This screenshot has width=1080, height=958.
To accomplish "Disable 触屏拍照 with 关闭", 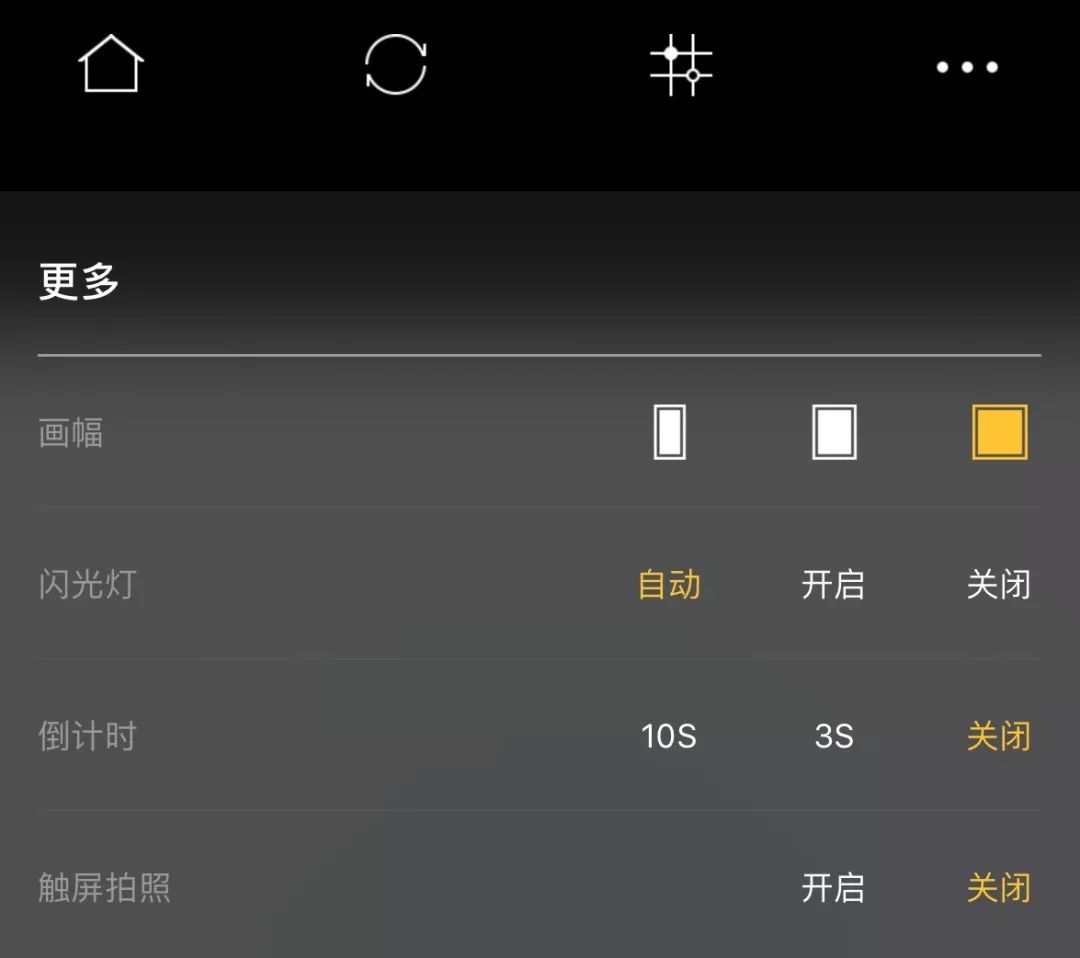I will click(x=998, y=887).
